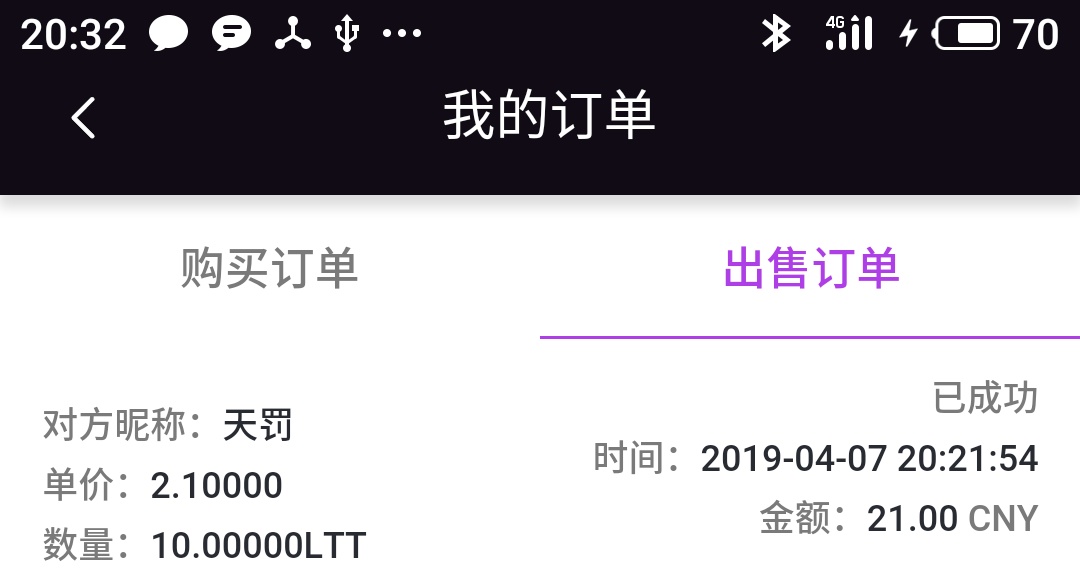This screenshot has height=572, width=1080.
Task: Open the sell order with 天罚
Action: (x=540, y=470)
